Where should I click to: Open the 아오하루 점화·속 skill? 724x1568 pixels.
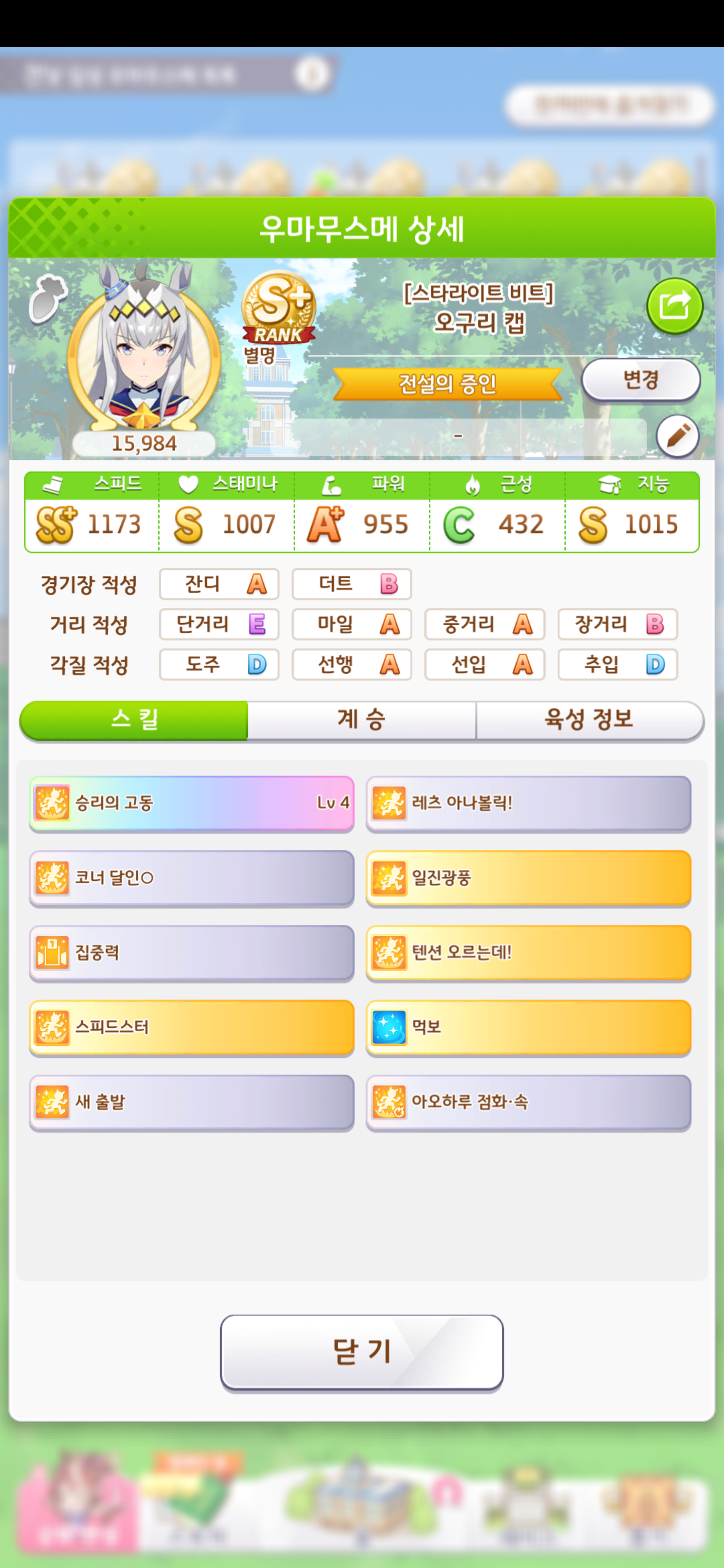pyautogui.click(x=528, y=1102)
